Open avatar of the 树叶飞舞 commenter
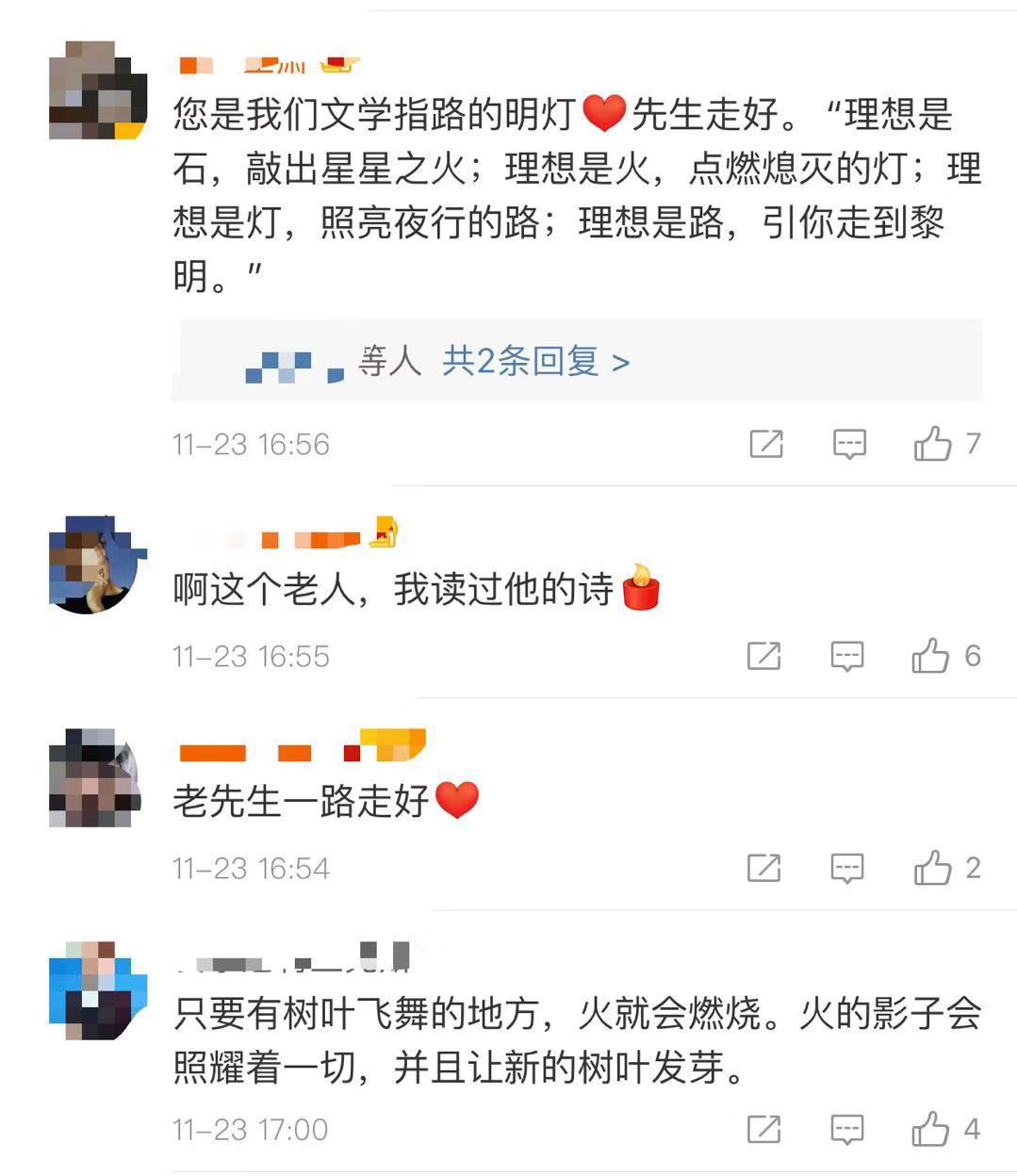Viewport: 1017px width, 1176px height. click(x=97, y=989)
